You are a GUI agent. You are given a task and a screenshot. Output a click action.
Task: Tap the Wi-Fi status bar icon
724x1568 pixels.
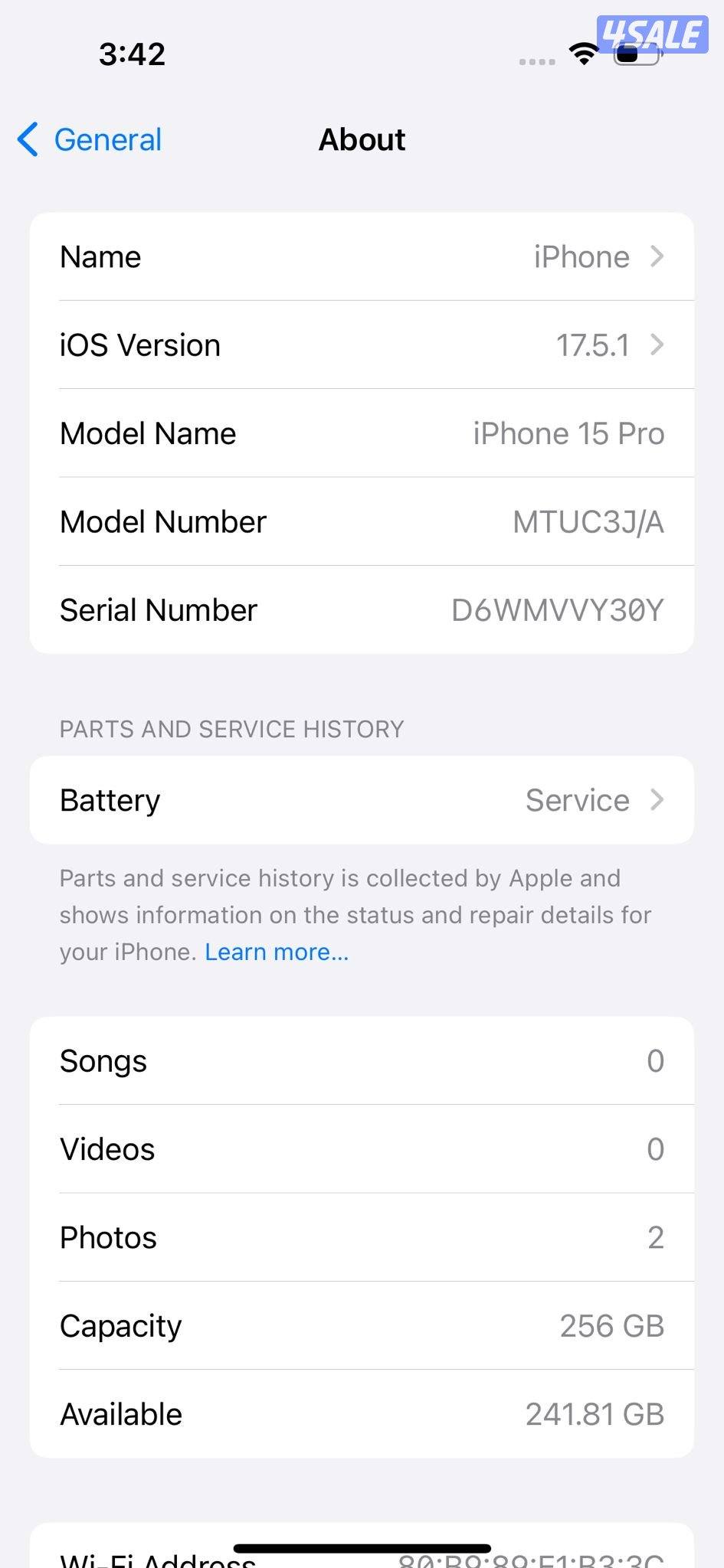(584, 55)
